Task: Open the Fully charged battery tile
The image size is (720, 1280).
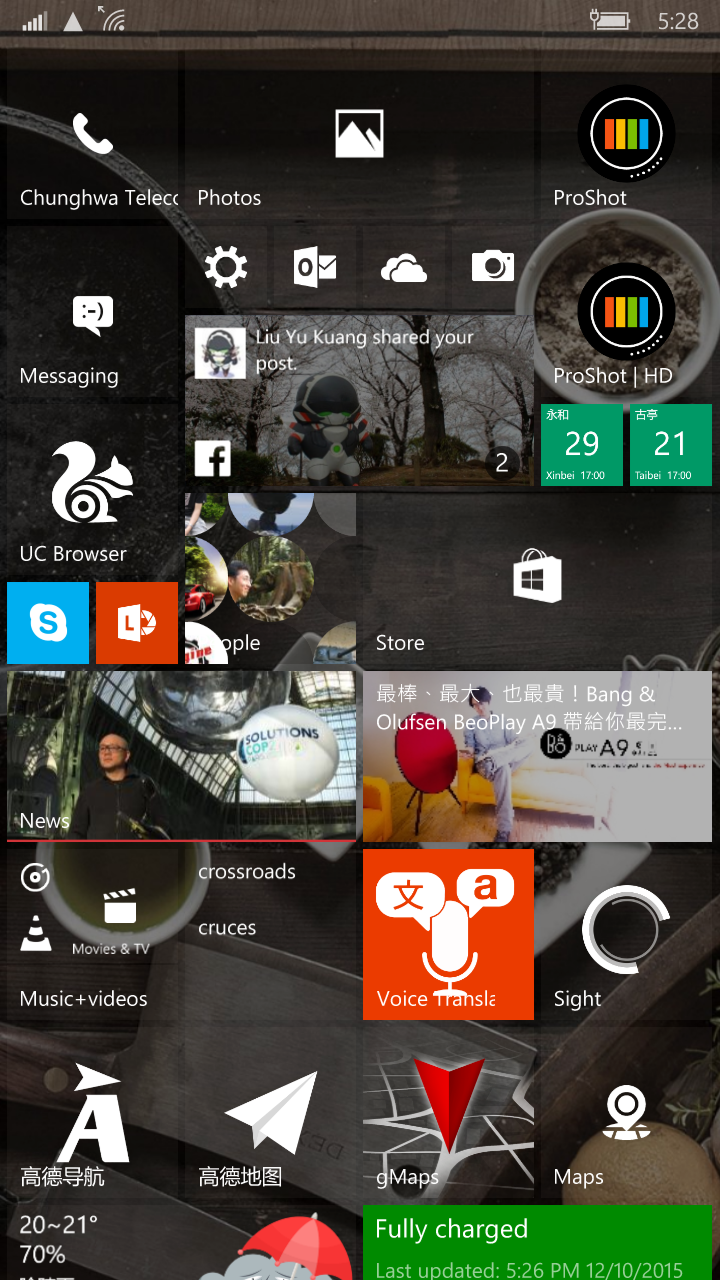Action: (x=537, y=1242)
